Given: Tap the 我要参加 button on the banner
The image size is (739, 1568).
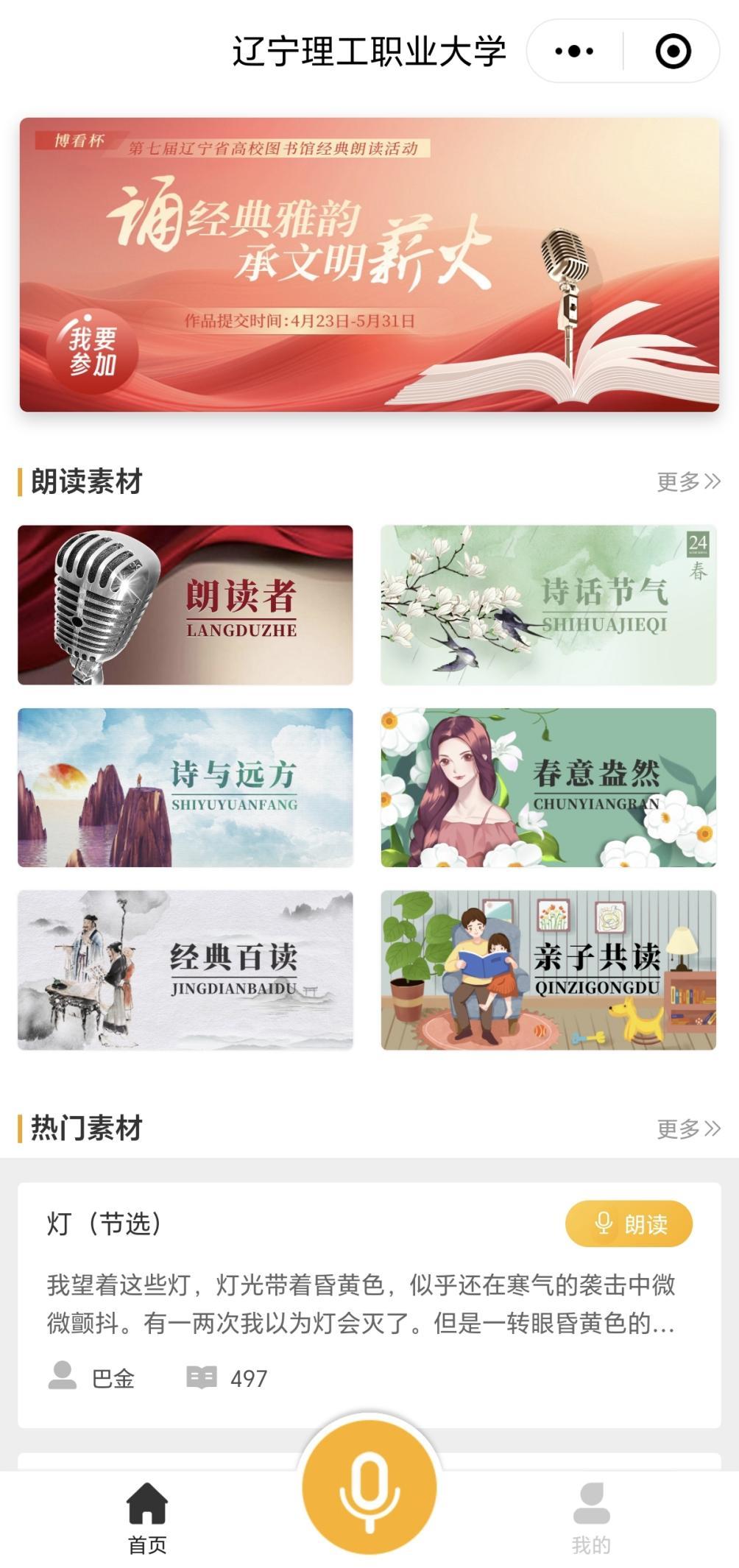Looking at the screenshot, I should 93,352.
